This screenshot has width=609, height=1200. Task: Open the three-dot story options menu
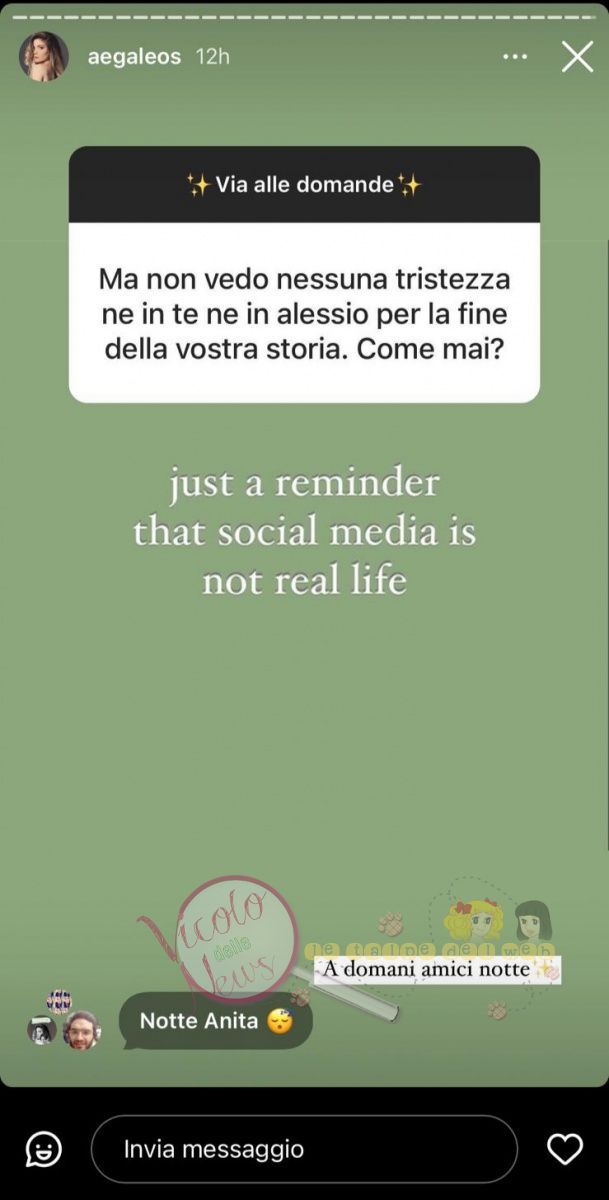click(x=515, y=57)
